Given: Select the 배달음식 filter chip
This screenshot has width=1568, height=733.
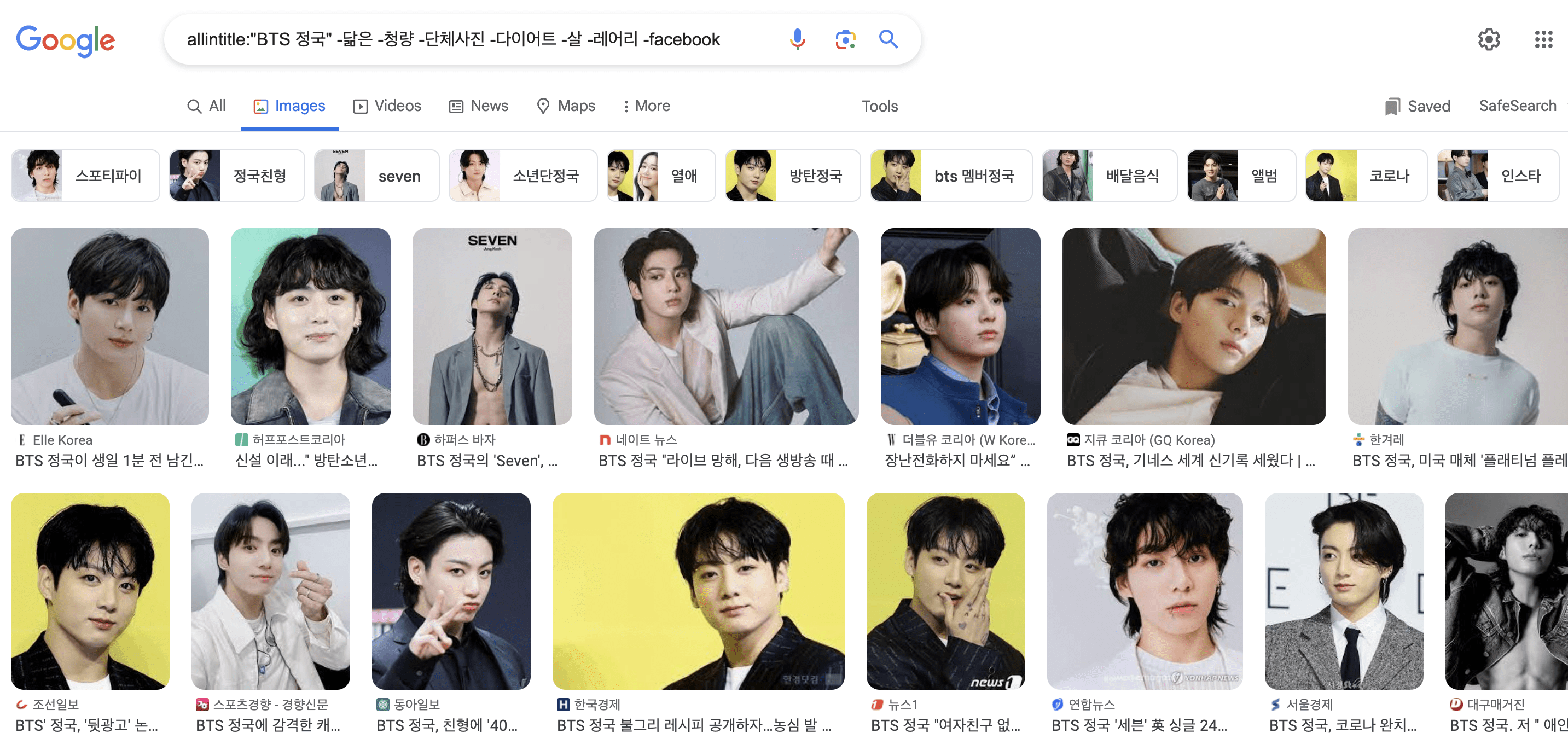Looking at the screenshot, I should pyautogui.click(x=1109, y=176).
